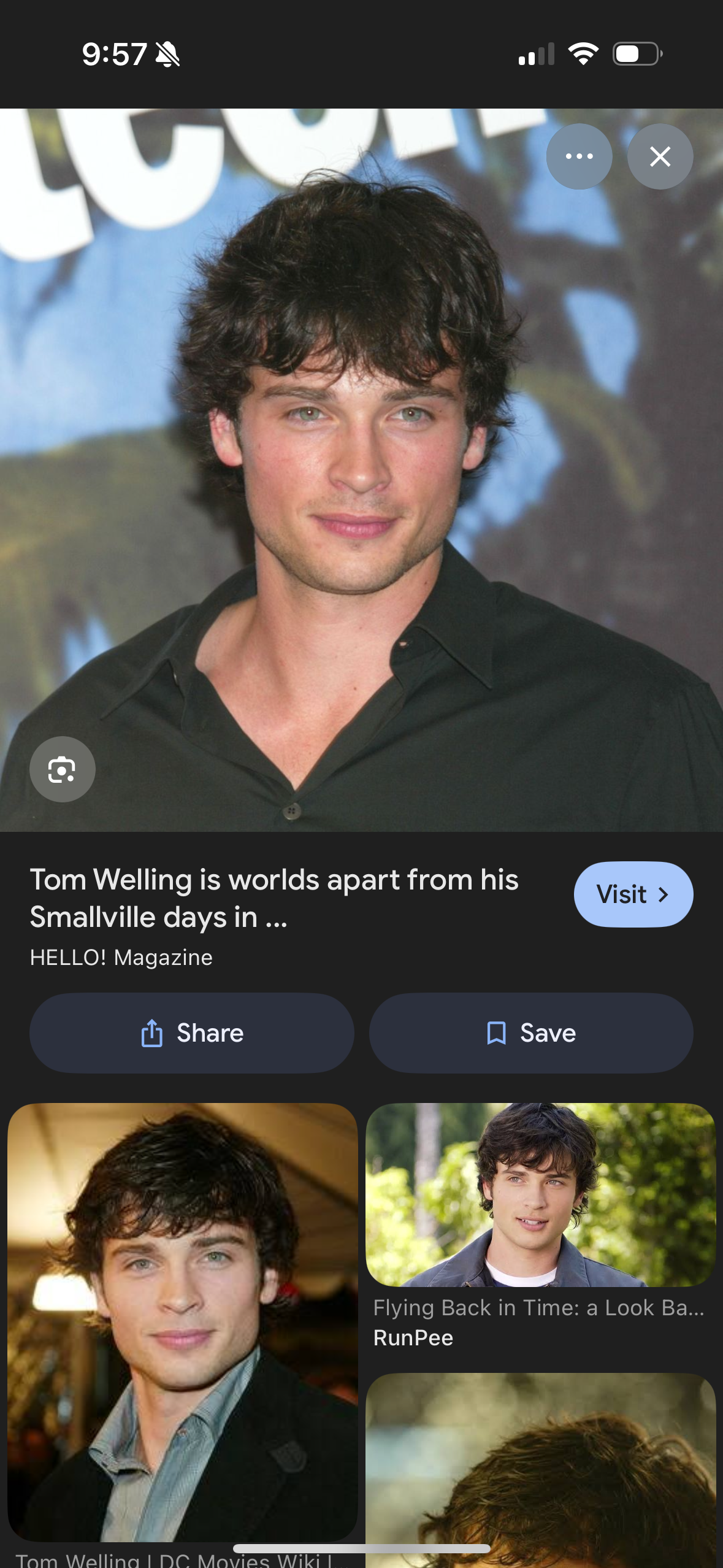Save this image to collections
Image resolution: width=723 pixels, height=1568 pixels.
click(531, 1033)
